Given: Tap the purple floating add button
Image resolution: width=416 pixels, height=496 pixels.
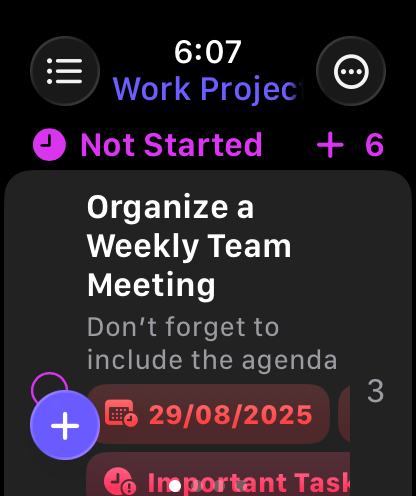Looking at the screenshot, I should [65, 425].
